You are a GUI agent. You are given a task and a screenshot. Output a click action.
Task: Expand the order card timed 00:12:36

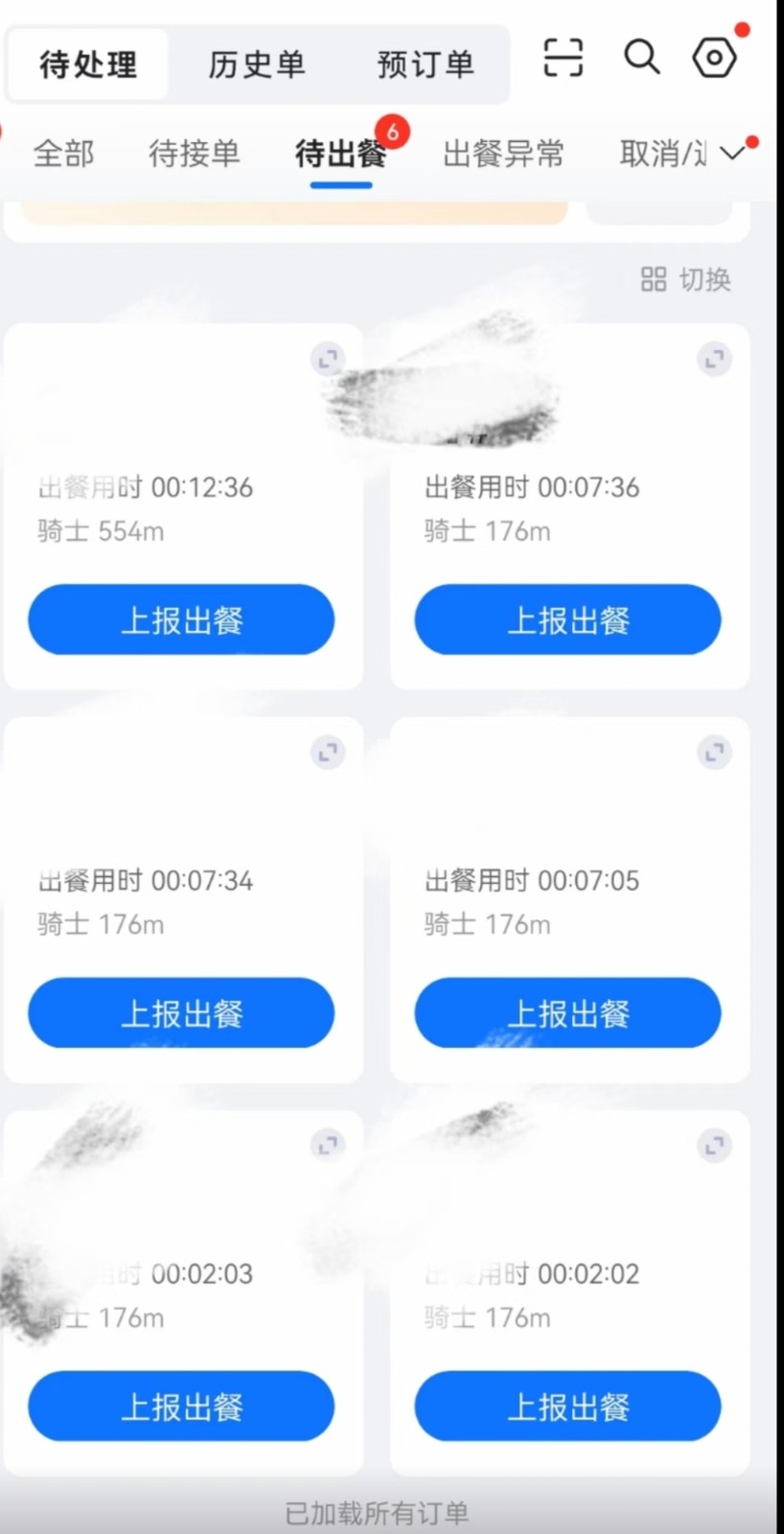tap(328, 360)
